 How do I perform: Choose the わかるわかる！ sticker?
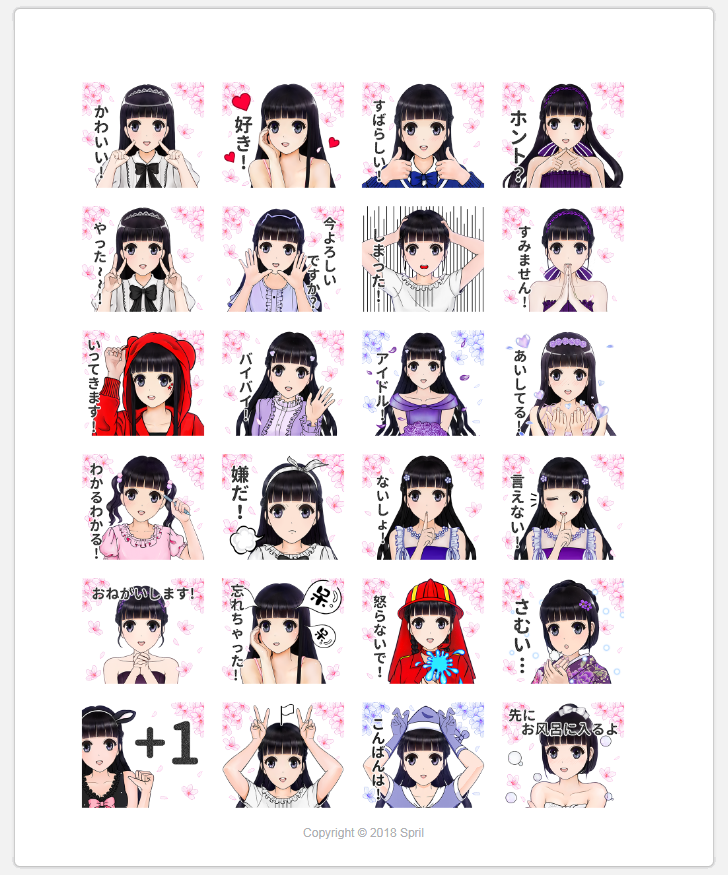(143, 507)
